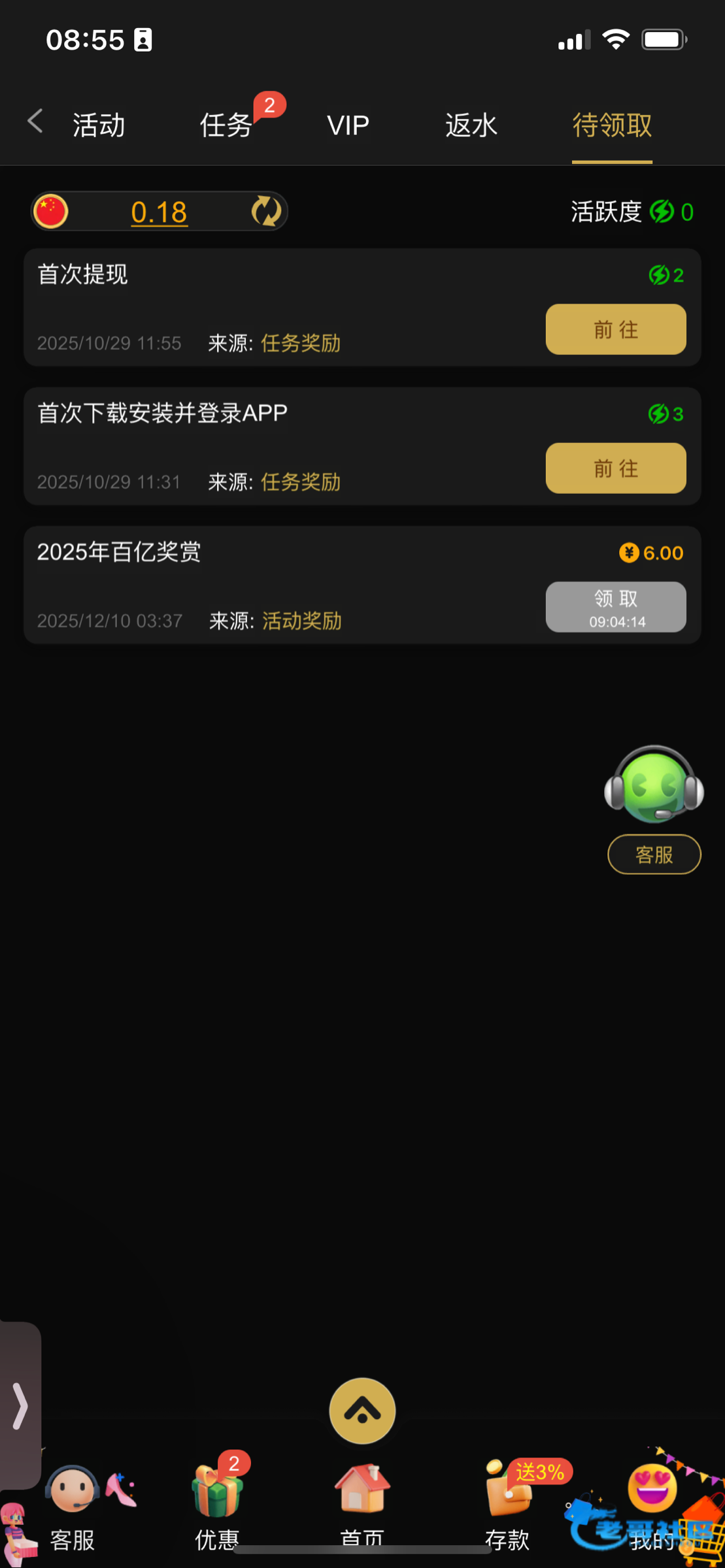The width and height of the screenshot is (725, 1568).
Task: Expand the side panel arrow
Action: click(20, 1406)
